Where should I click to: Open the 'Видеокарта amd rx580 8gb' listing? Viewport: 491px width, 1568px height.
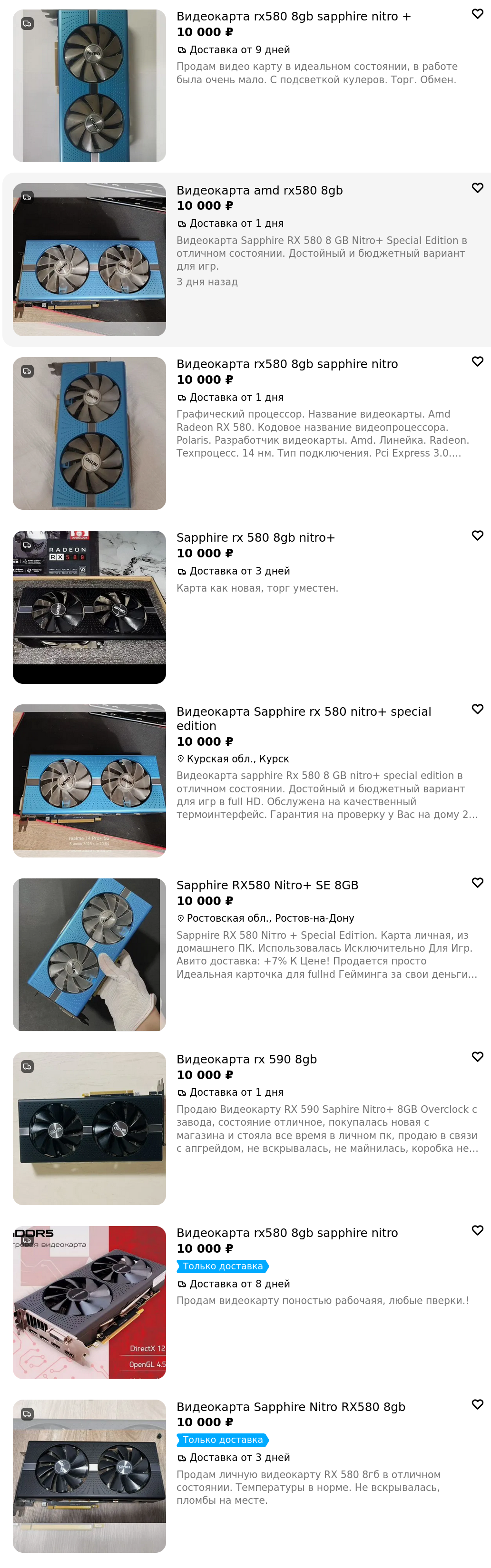[x=259, y=191]
